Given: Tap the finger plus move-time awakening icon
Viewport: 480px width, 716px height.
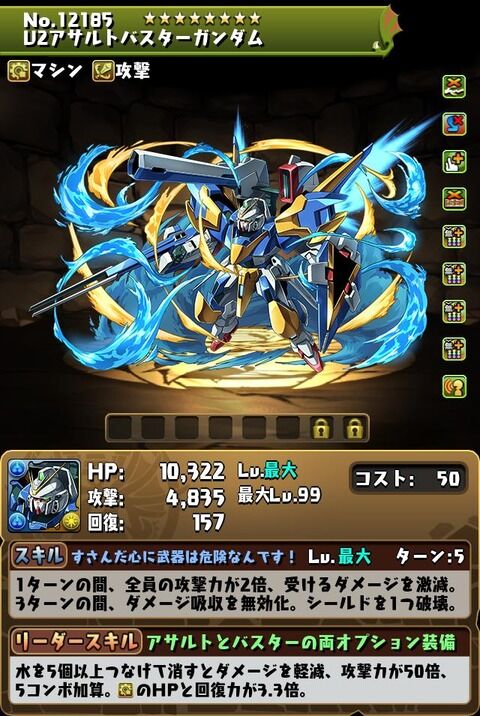Looking at the screenshot, I should click(454, 161).
